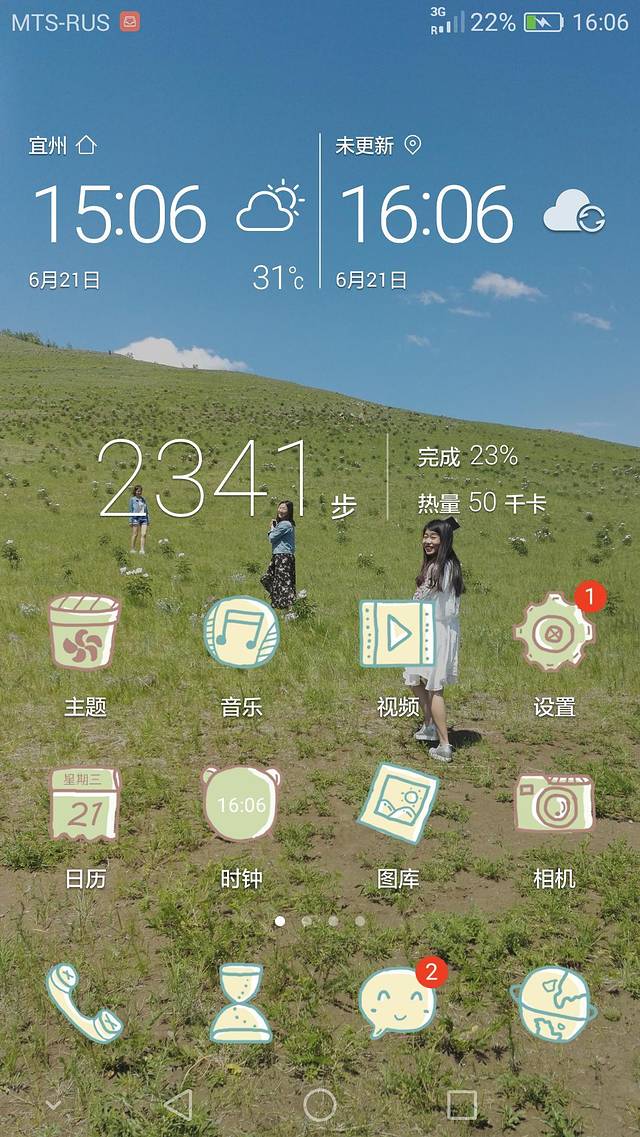640x1137 pixels.
Task: Open the 日历 calendar app
Action: 85,804
